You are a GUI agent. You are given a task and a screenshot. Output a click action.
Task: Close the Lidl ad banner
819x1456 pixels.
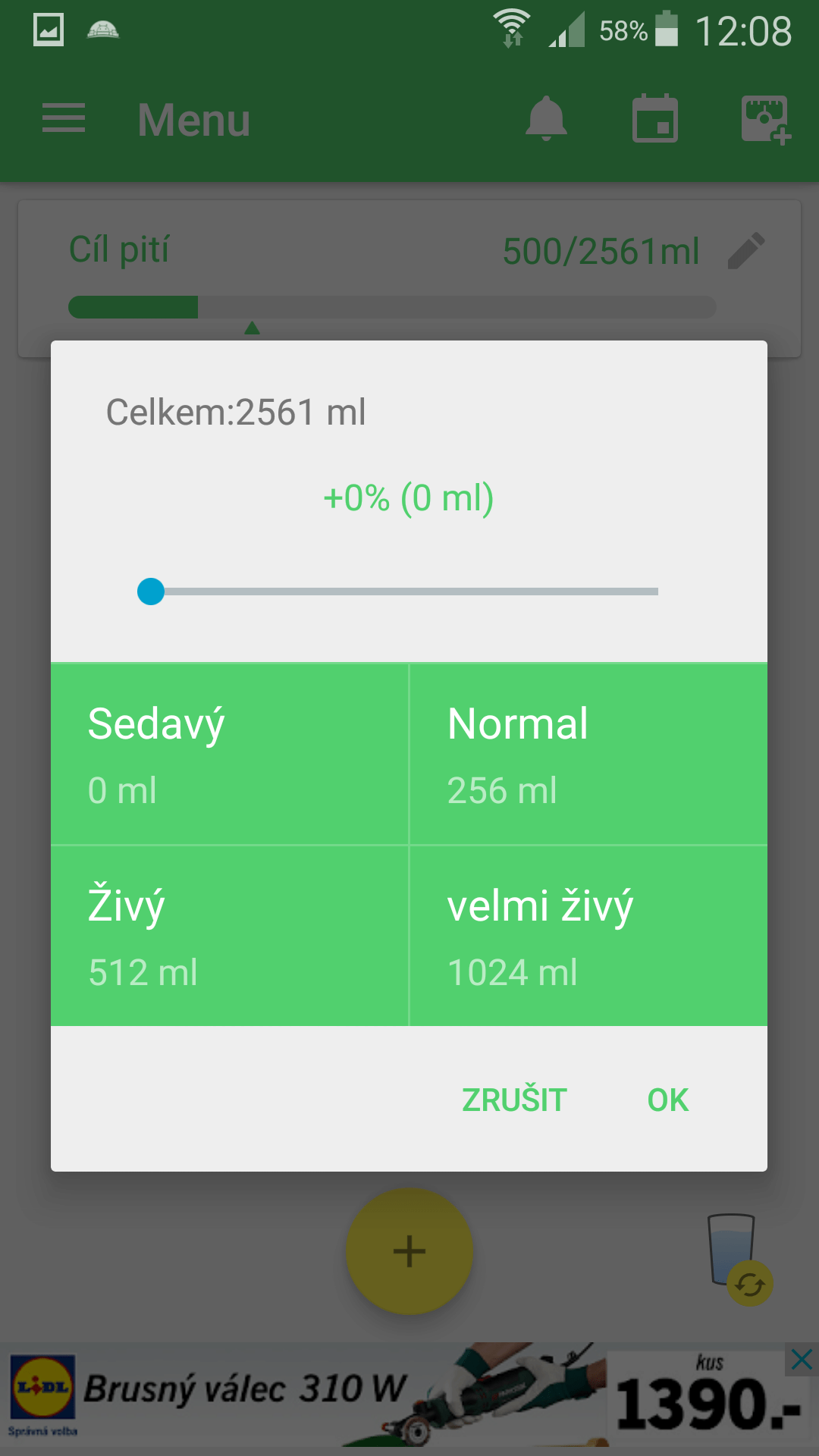point(802,1359)
